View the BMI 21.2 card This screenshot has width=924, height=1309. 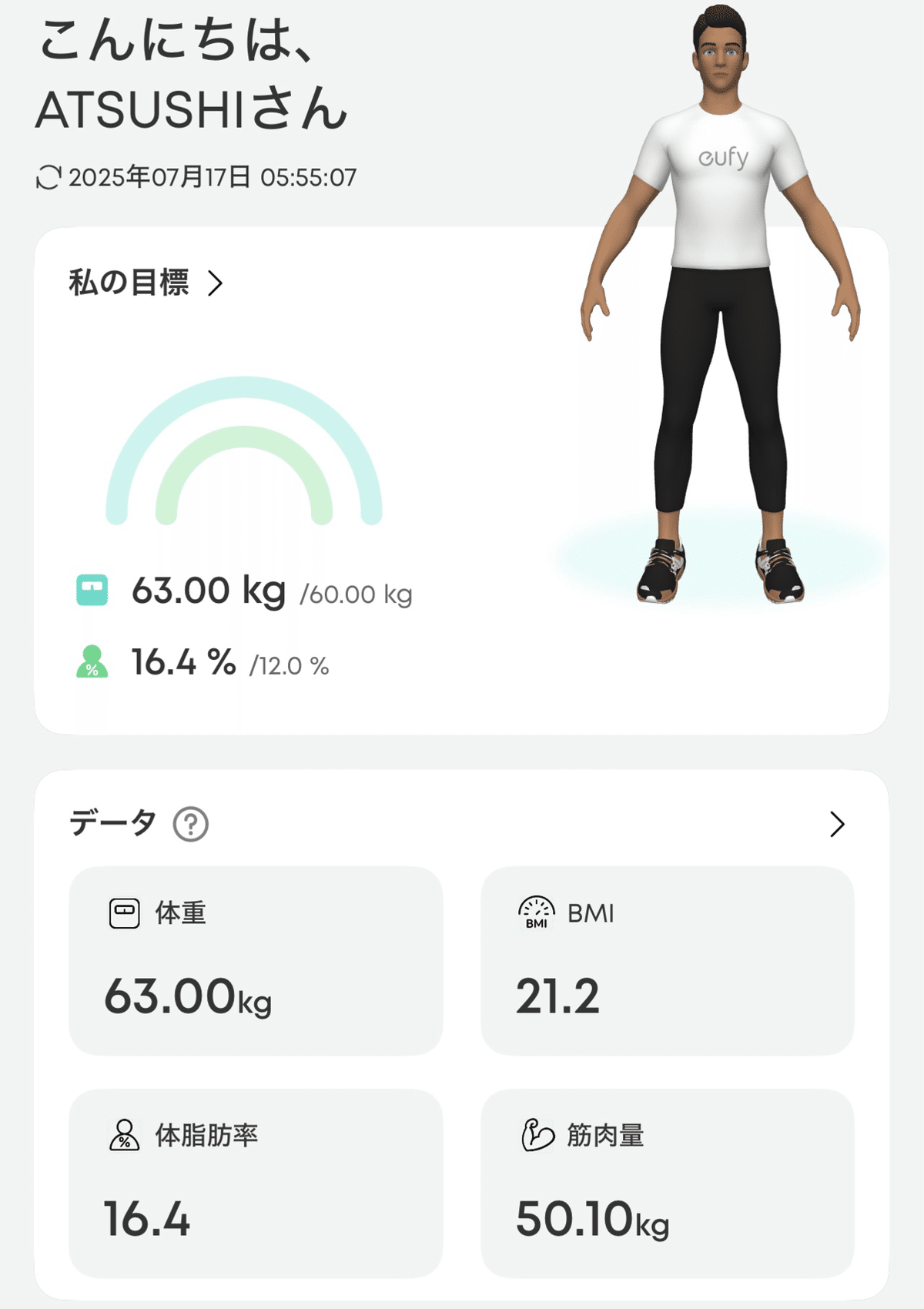click(x=667, y=960)
